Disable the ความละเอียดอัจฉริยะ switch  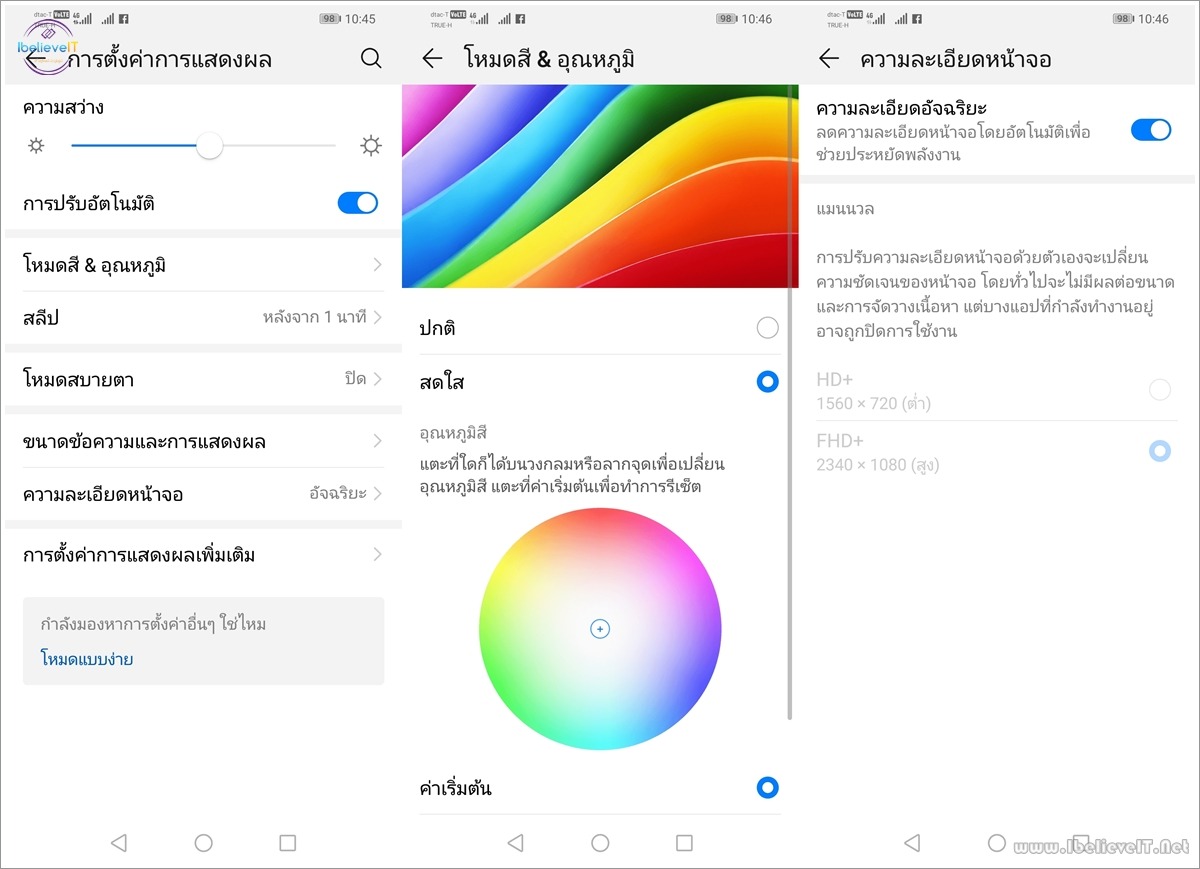pyautogui.click(x=1150, y=130)
